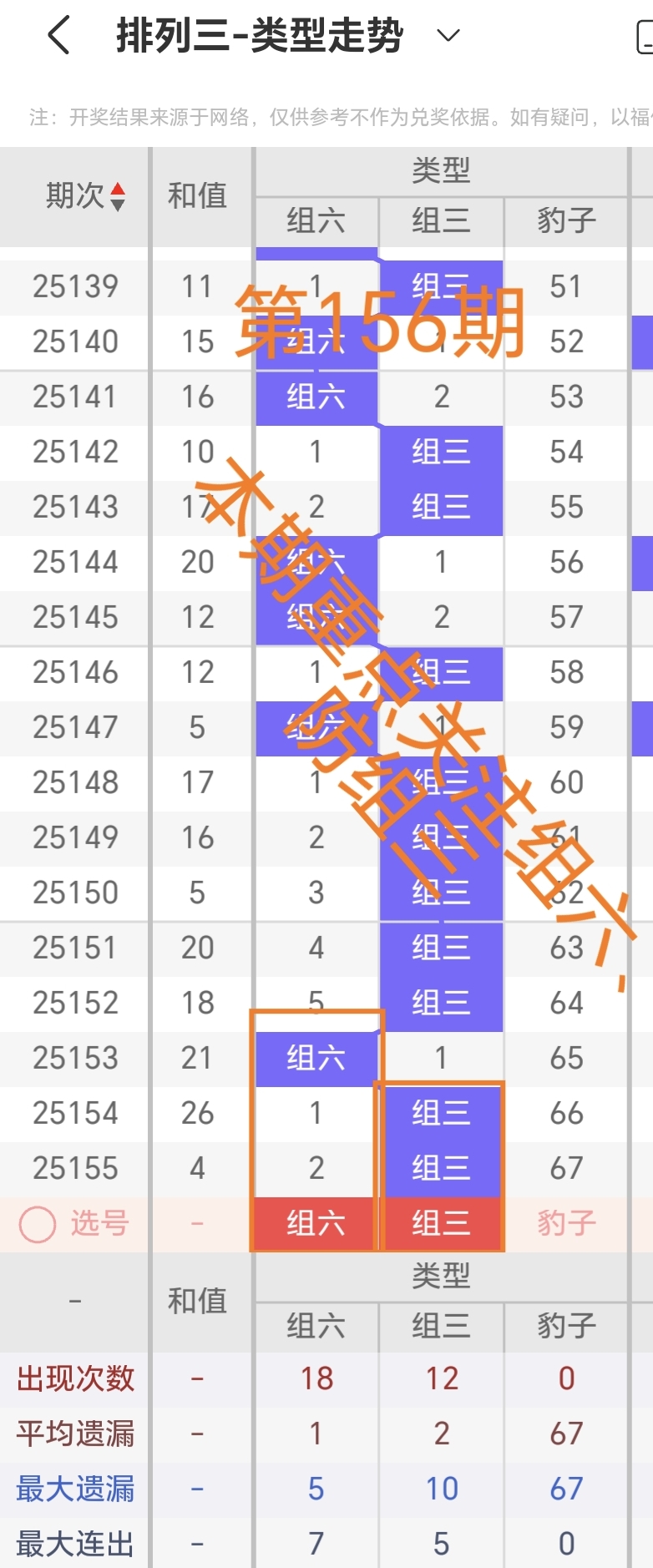Deselect the red 组六 pick in 选号 row
The height and width of the screenshot is (1568, 653).
coord(316,1223)
